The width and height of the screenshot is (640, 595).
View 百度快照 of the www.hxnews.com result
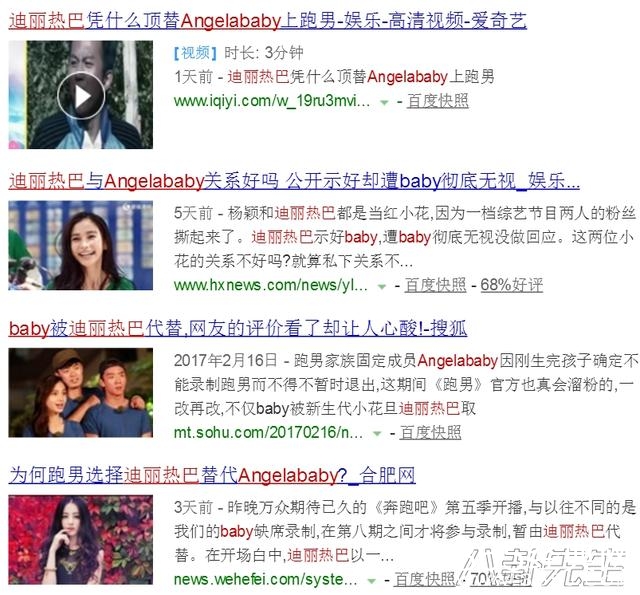tap(435, 285)
